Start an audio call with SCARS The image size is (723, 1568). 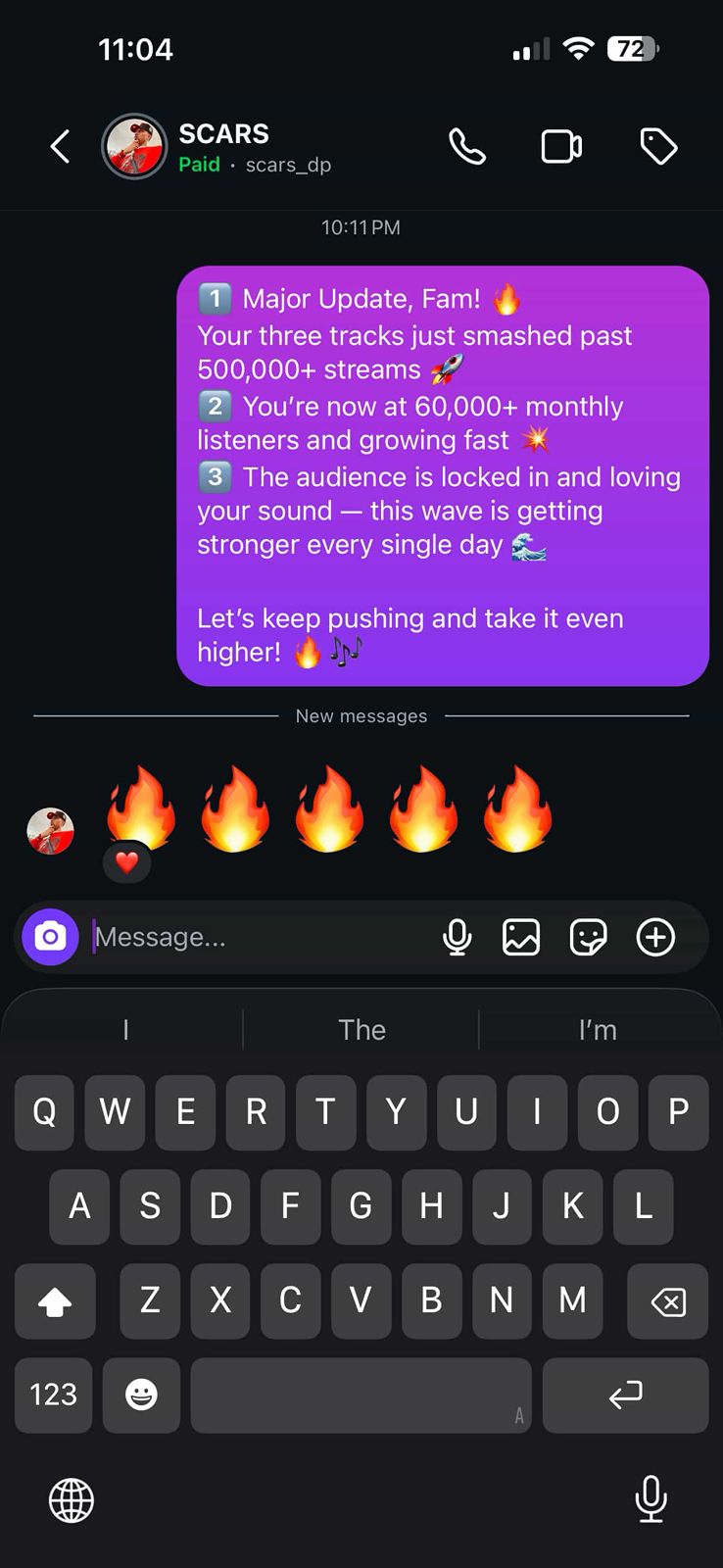[x=467, y=147]
